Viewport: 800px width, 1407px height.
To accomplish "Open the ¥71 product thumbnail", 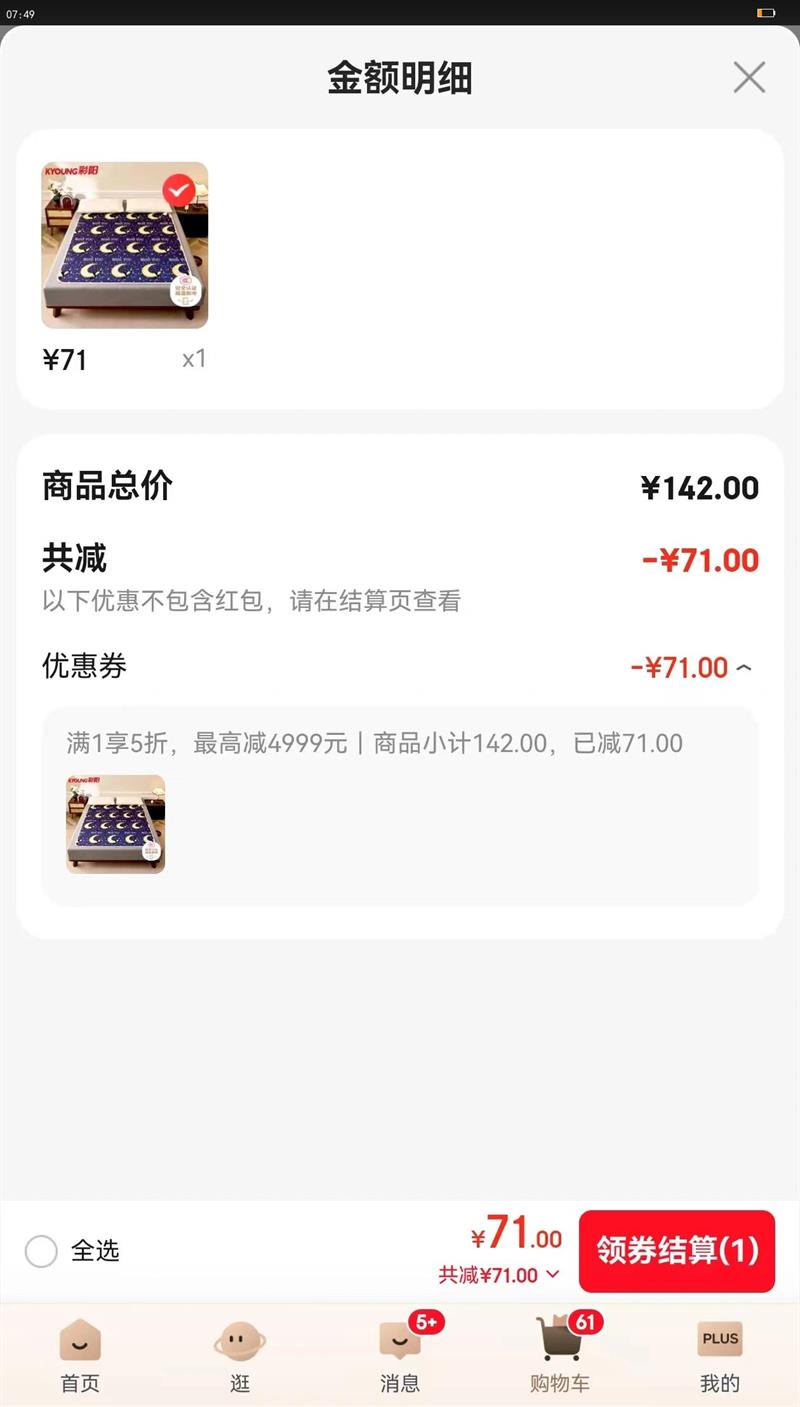I will pos(124,244).
